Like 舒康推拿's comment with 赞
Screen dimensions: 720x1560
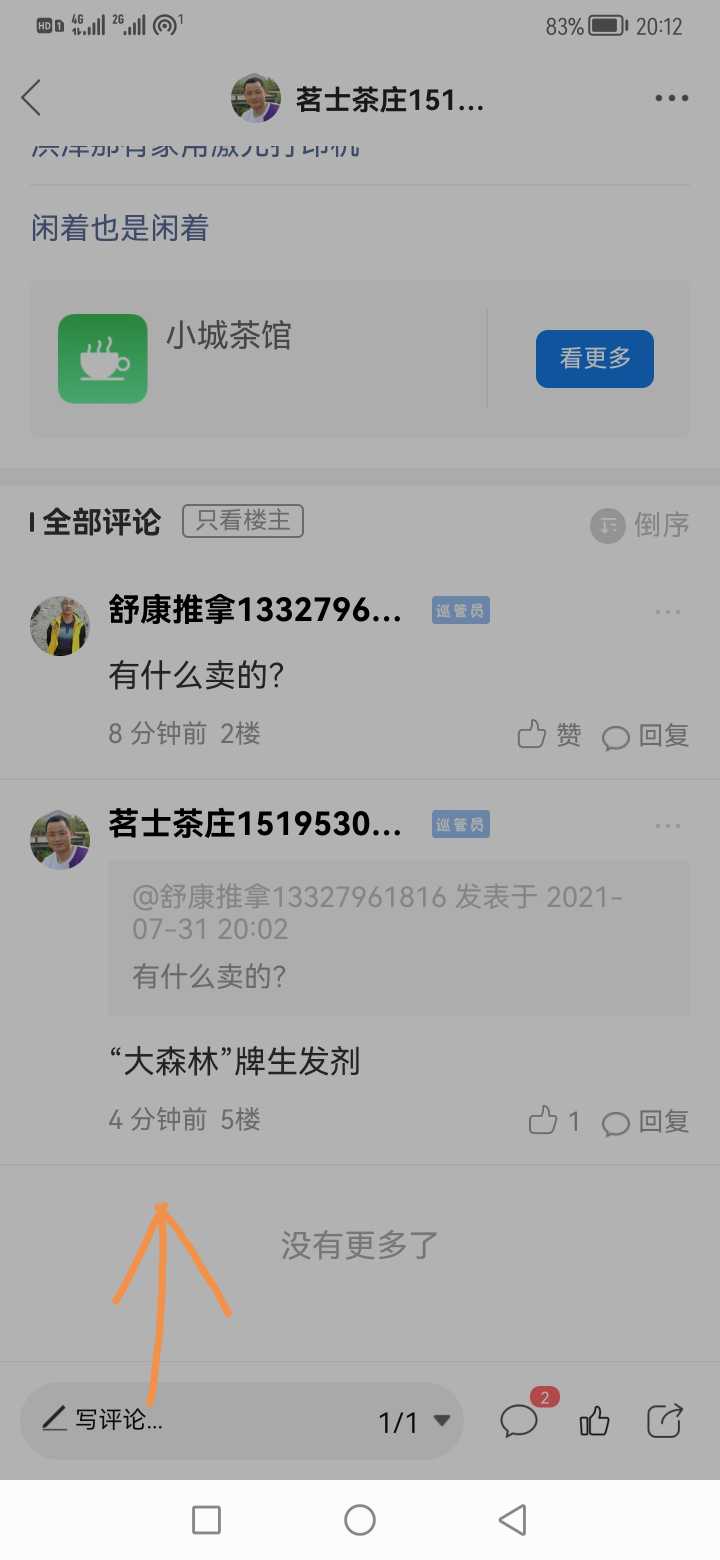tap(549, 736)
